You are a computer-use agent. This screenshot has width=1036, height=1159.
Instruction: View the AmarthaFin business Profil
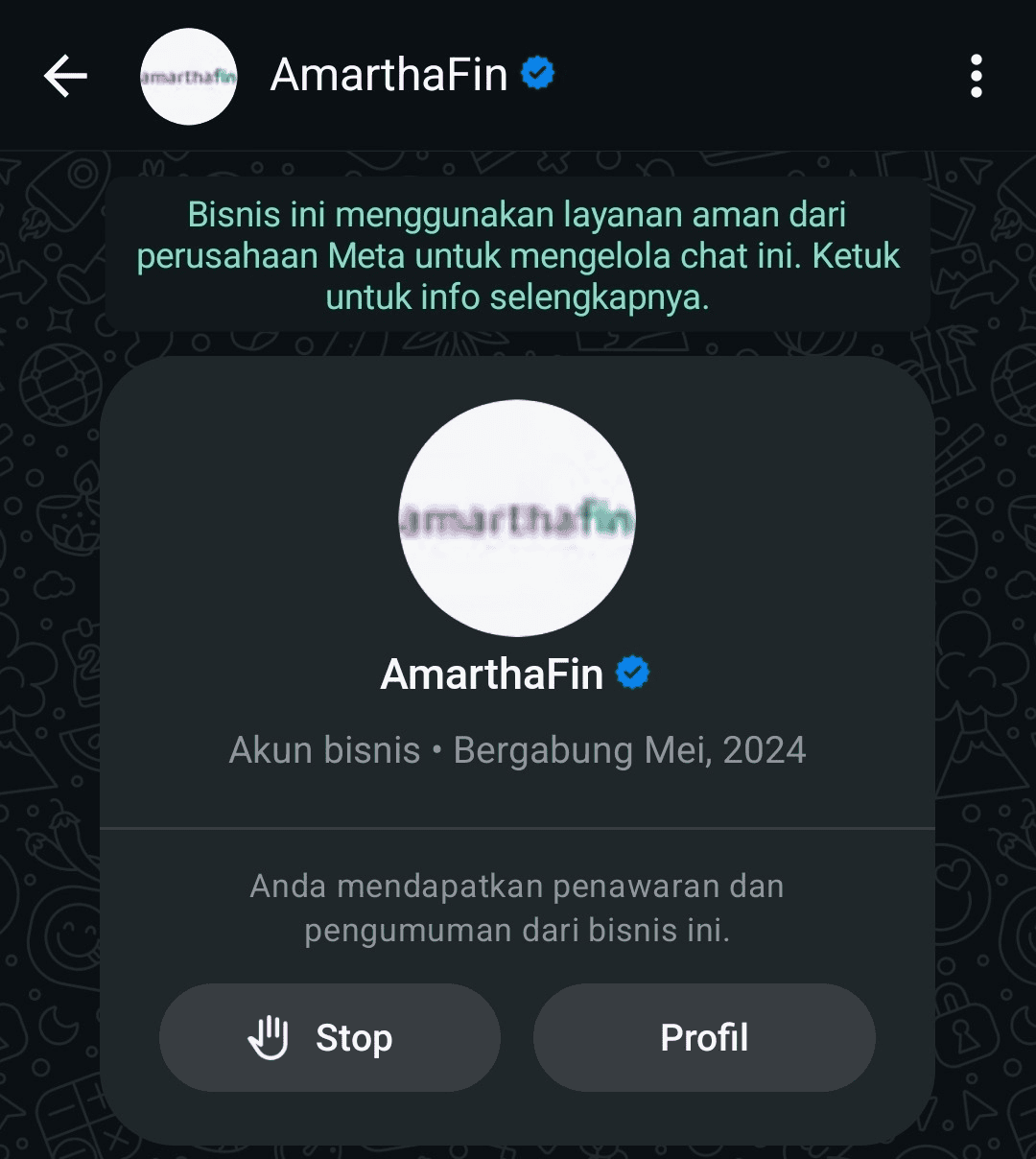point(704,1037)
